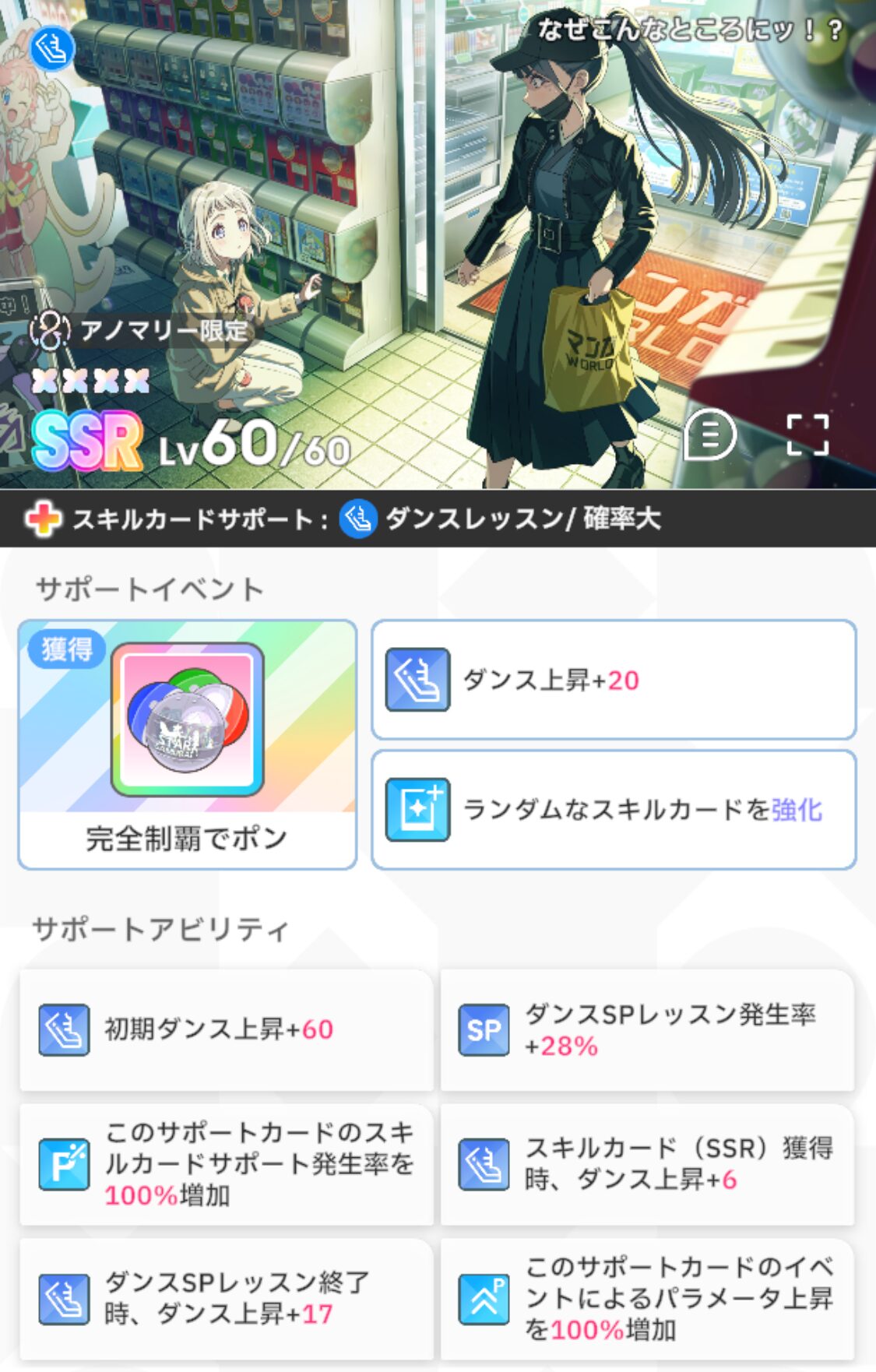Expand the card illustration to fullscreen
This screenshot has width=876, height=1372.
tap(807, 434)
